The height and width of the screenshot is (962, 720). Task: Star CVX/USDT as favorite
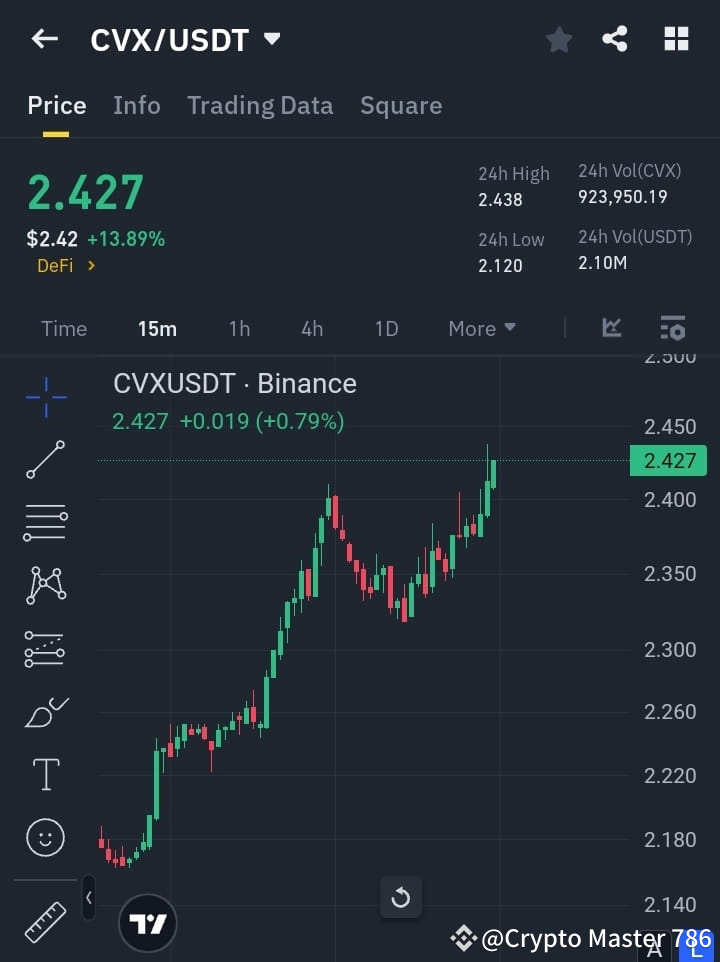click(x=558, y=39)
